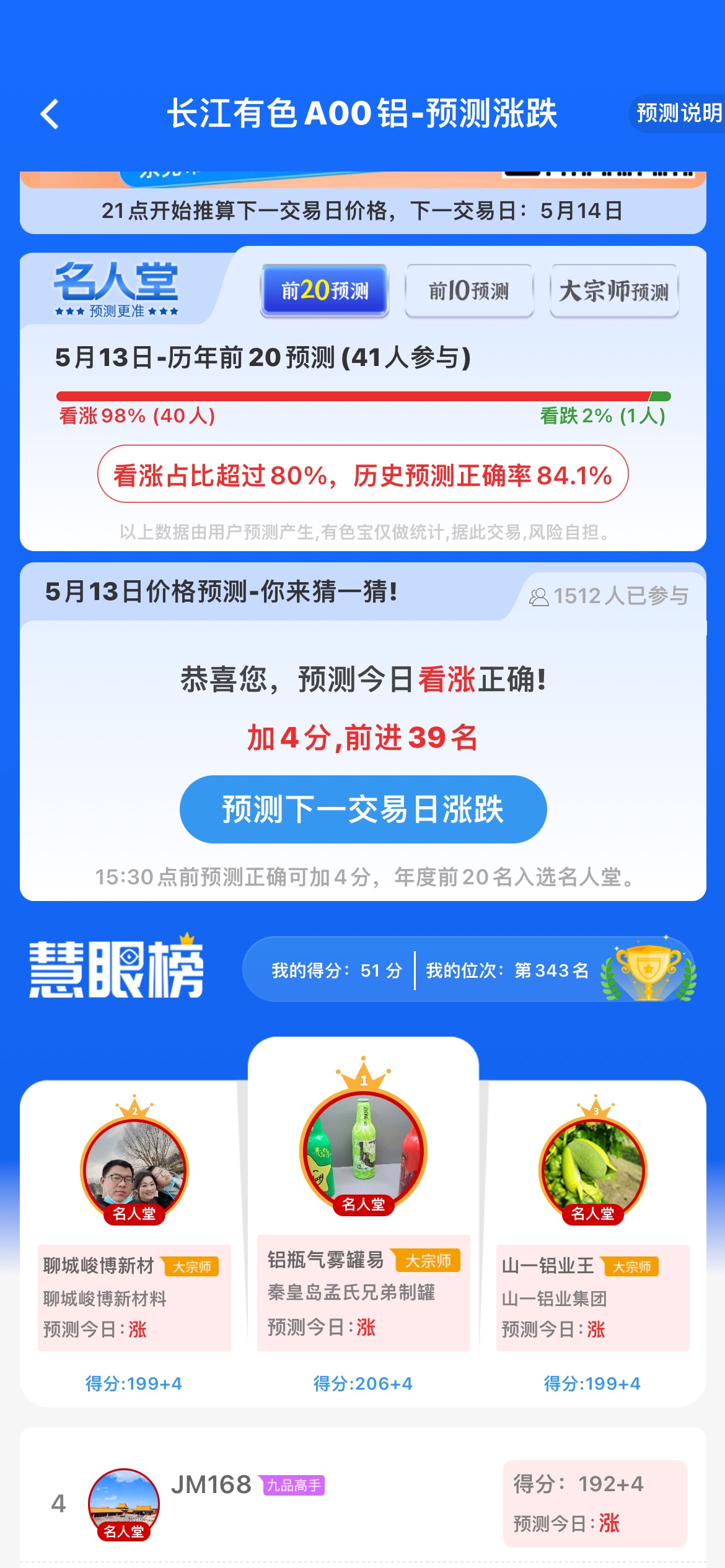Go back using the top-left arrow

point(50,114)
